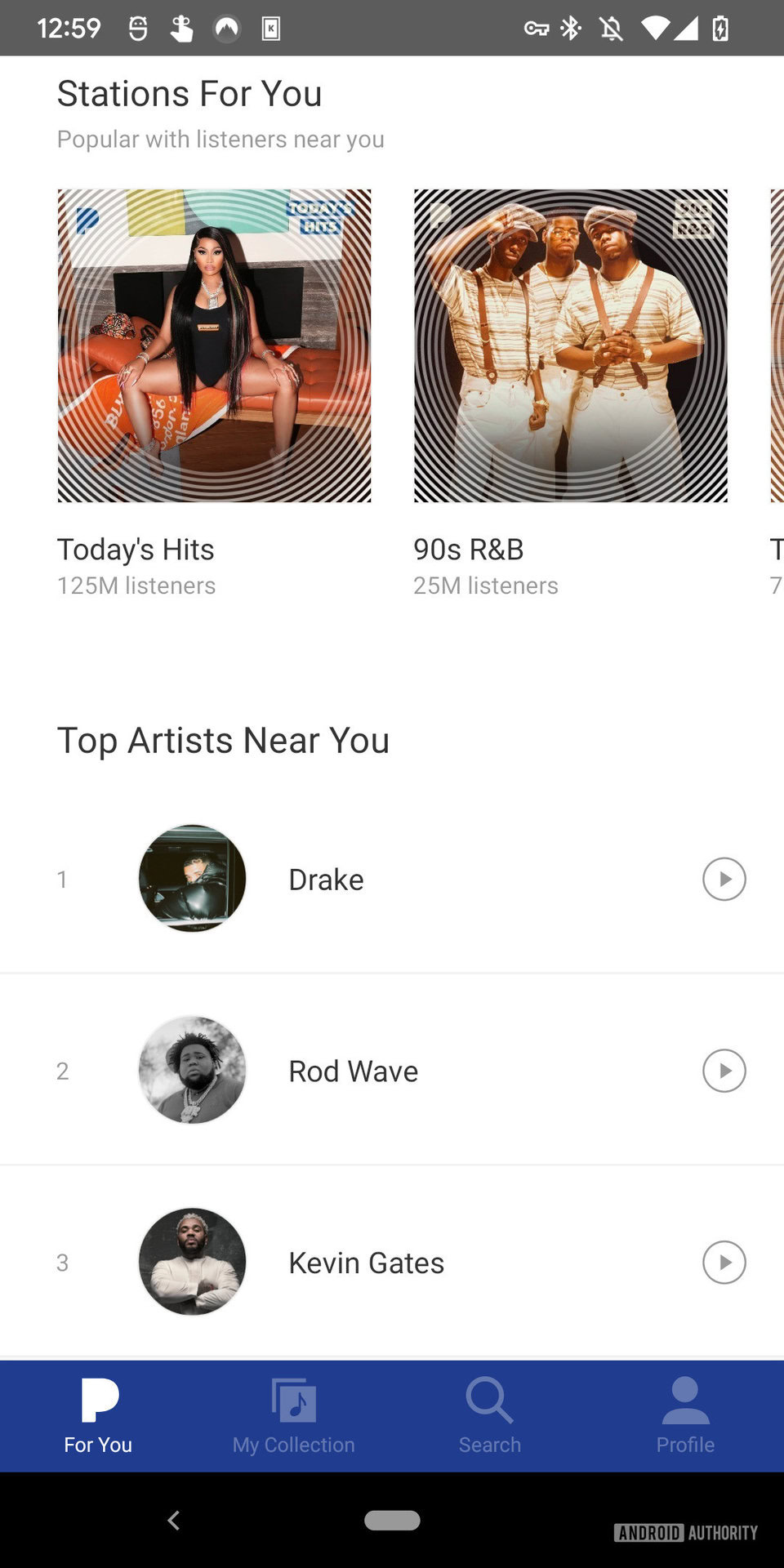Switch to the My Collection tab
This screenshot has width=784, height=1568.
point(294,1416)
